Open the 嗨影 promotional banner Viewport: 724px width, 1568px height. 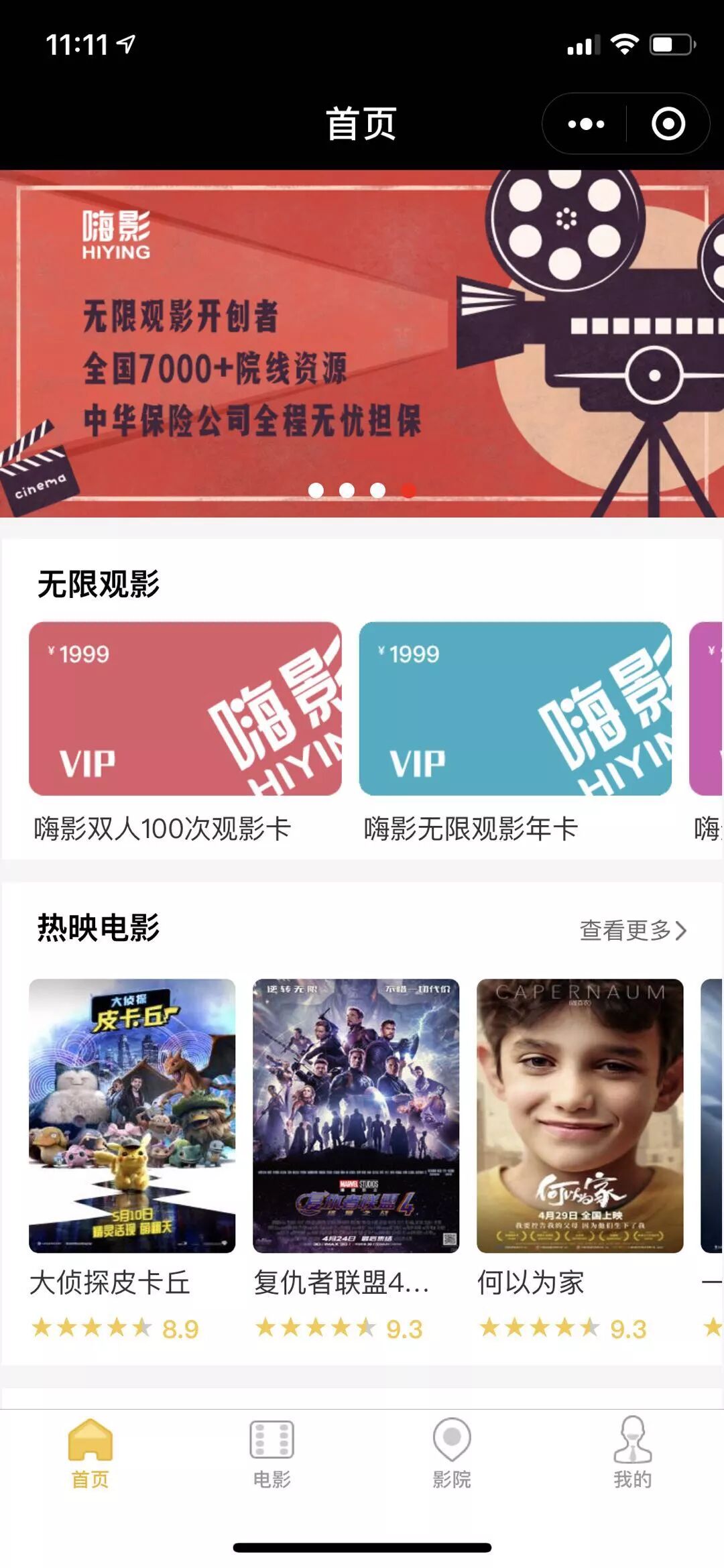[x=362, y=343]
